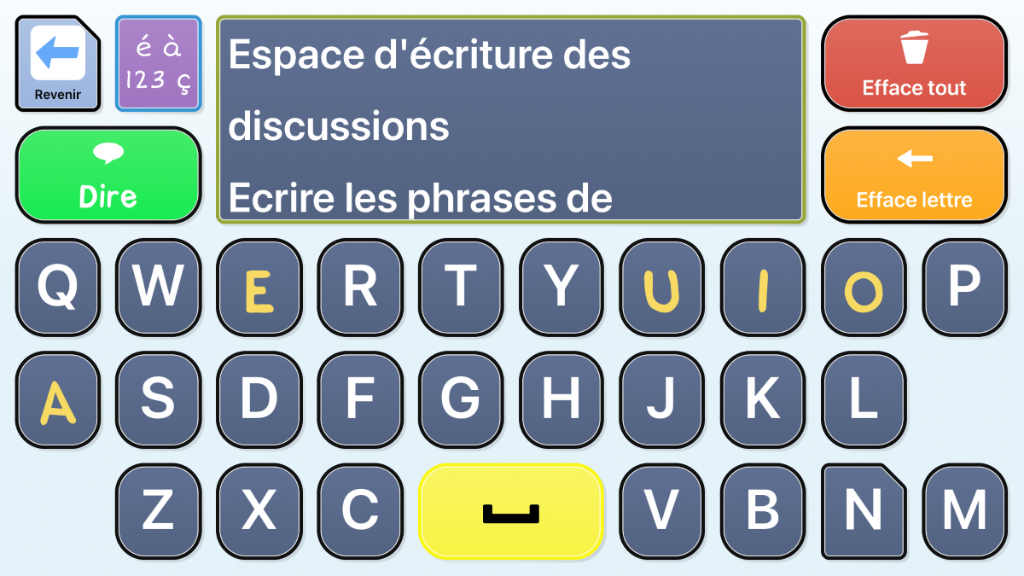Tap the yellow vowel U key
The width and height of the screenshot is (1024, 576).
[661, 288]
